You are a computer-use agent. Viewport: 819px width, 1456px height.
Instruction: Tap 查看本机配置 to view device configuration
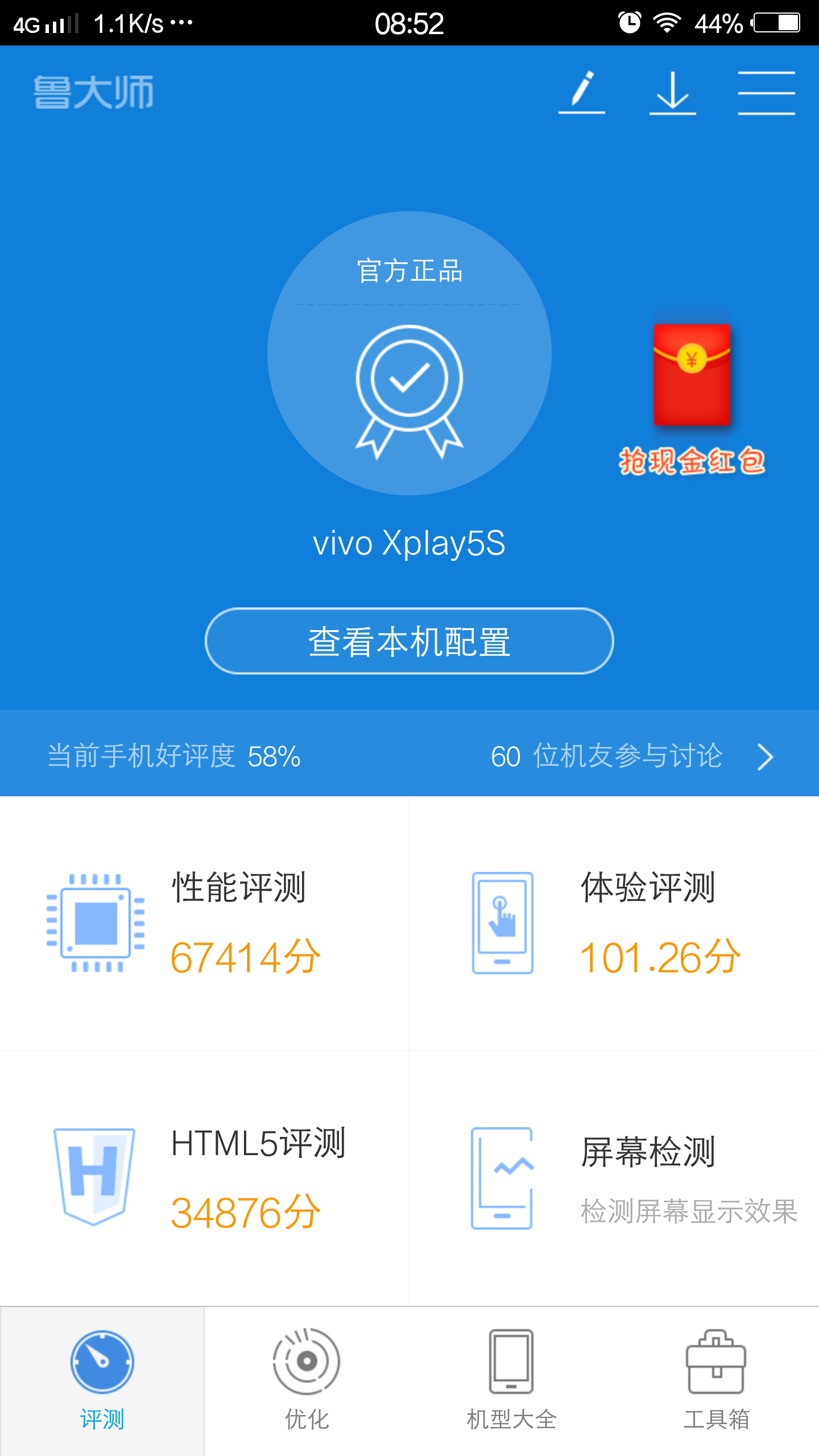click(409, 640)
